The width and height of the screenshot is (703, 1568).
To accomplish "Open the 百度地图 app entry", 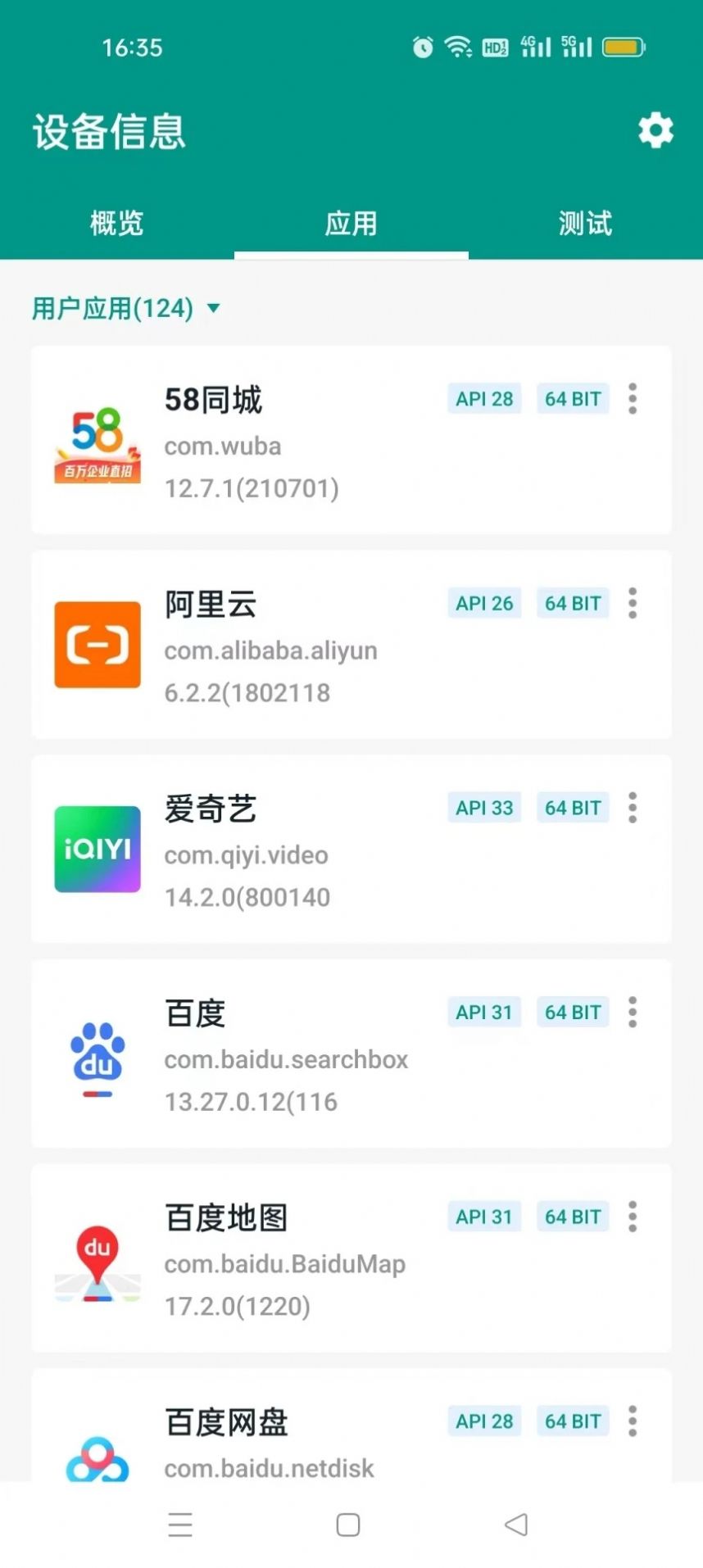I will [x=351, y=1258].
